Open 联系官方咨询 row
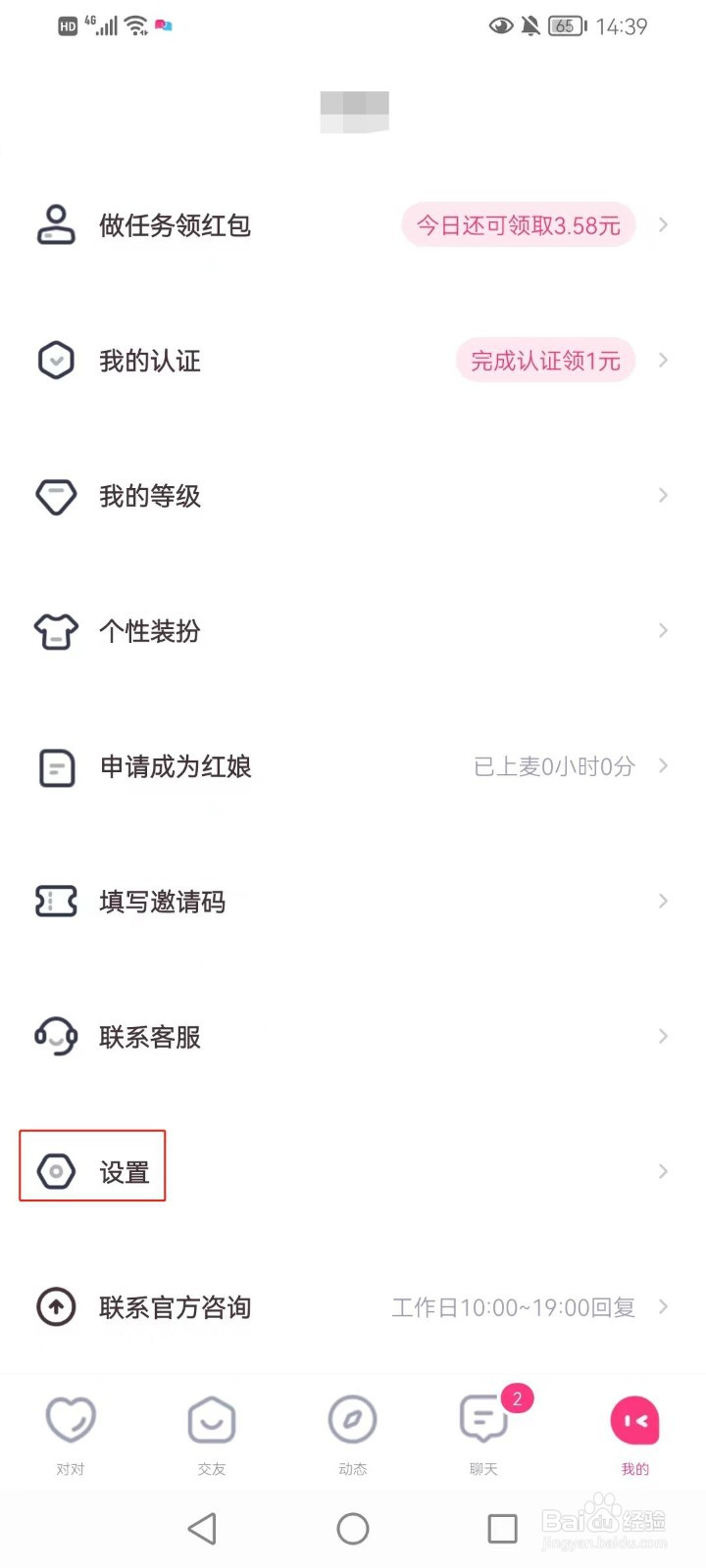706x1568 pixels. [x=176, y=1307]
